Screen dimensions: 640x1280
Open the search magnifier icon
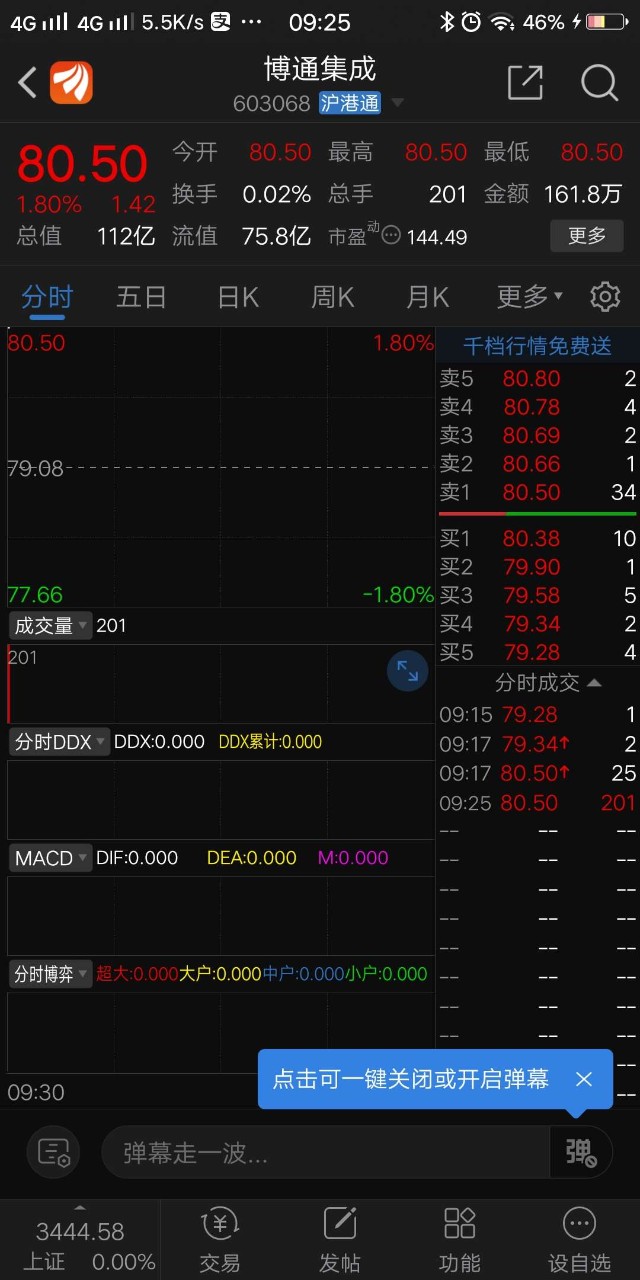(599, 83)
